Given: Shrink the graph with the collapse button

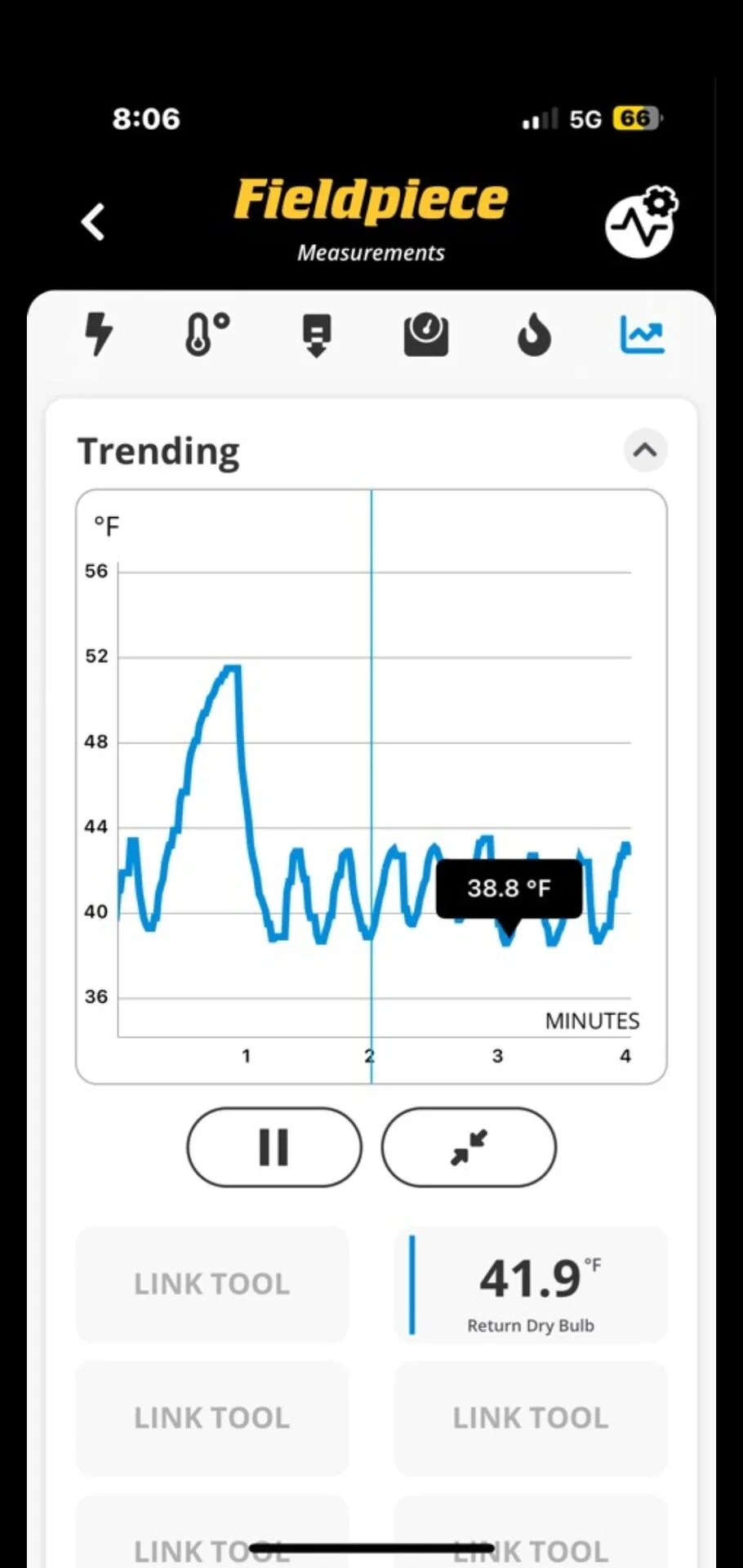Looking at the screenshot, I should click(x=469, y=1147).
